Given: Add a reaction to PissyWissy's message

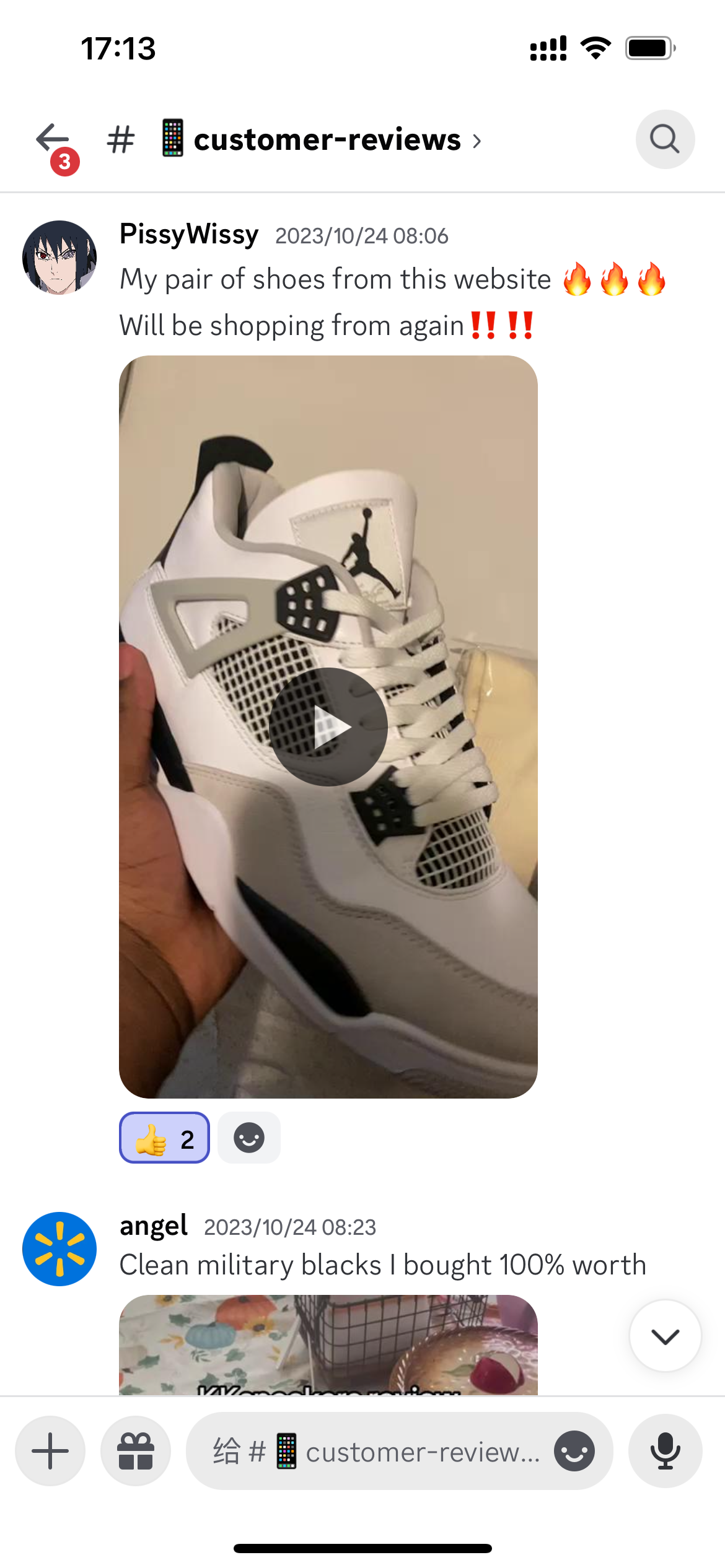Looking at the screenshot, I should pyautogui.click(x=249, y=1138).
